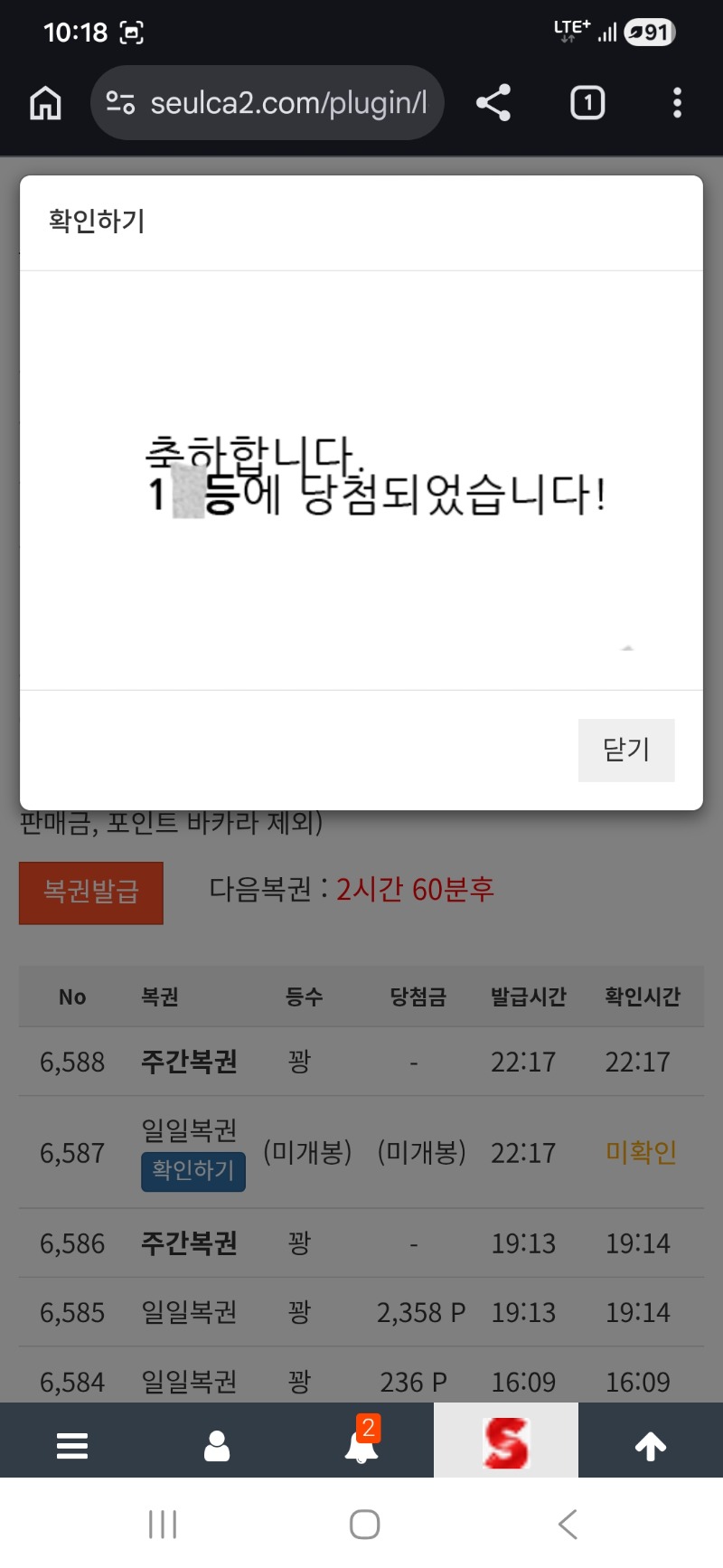
Task: Open the user profile icon
Action: pos(217,1446)
